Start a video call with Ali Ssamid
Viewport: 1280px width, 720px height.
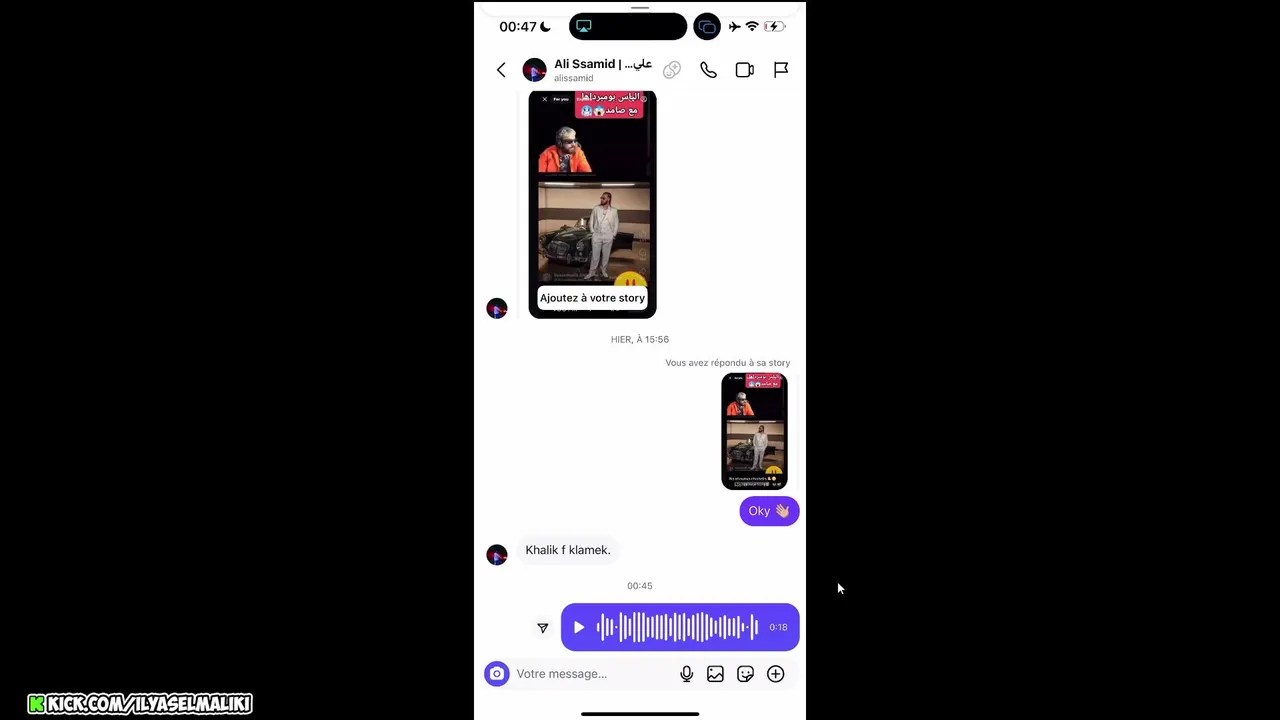744,70
